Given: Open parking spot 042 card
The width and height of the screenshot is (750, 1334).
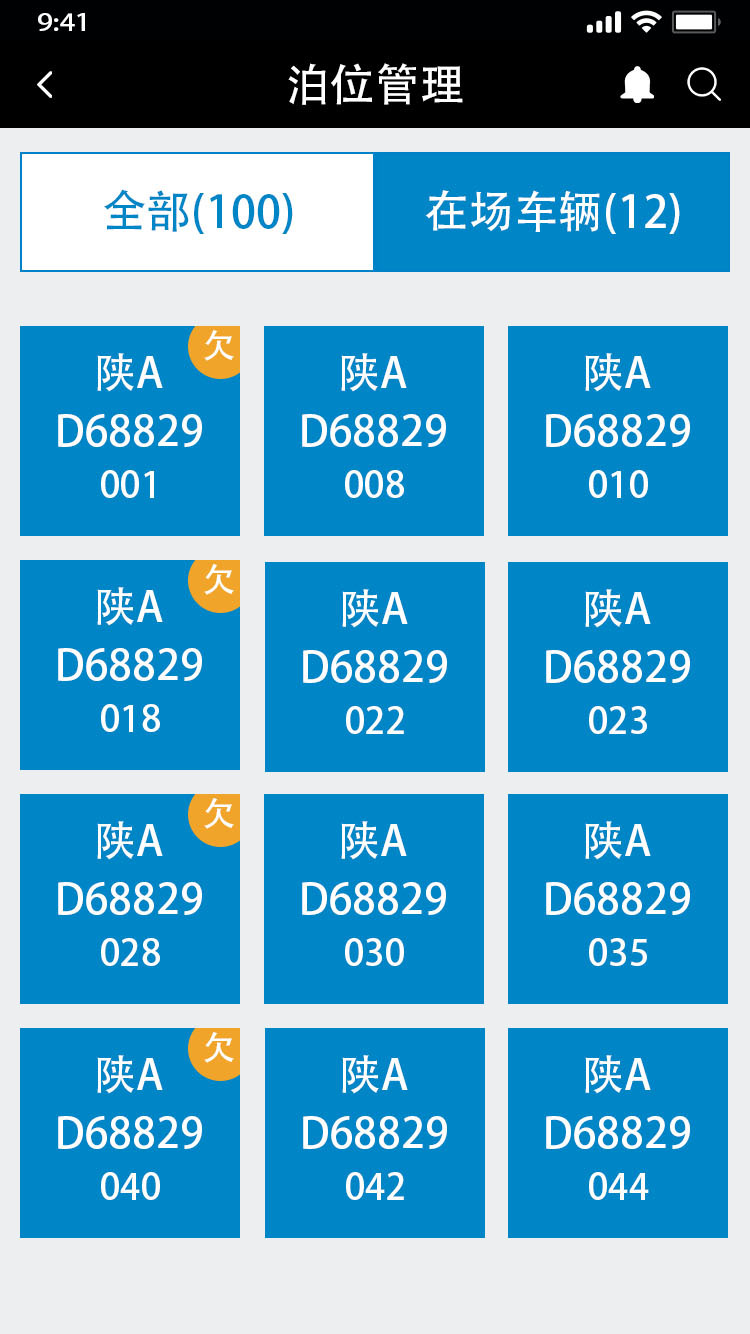Looking at the screenshot, I should (374, 1133).
